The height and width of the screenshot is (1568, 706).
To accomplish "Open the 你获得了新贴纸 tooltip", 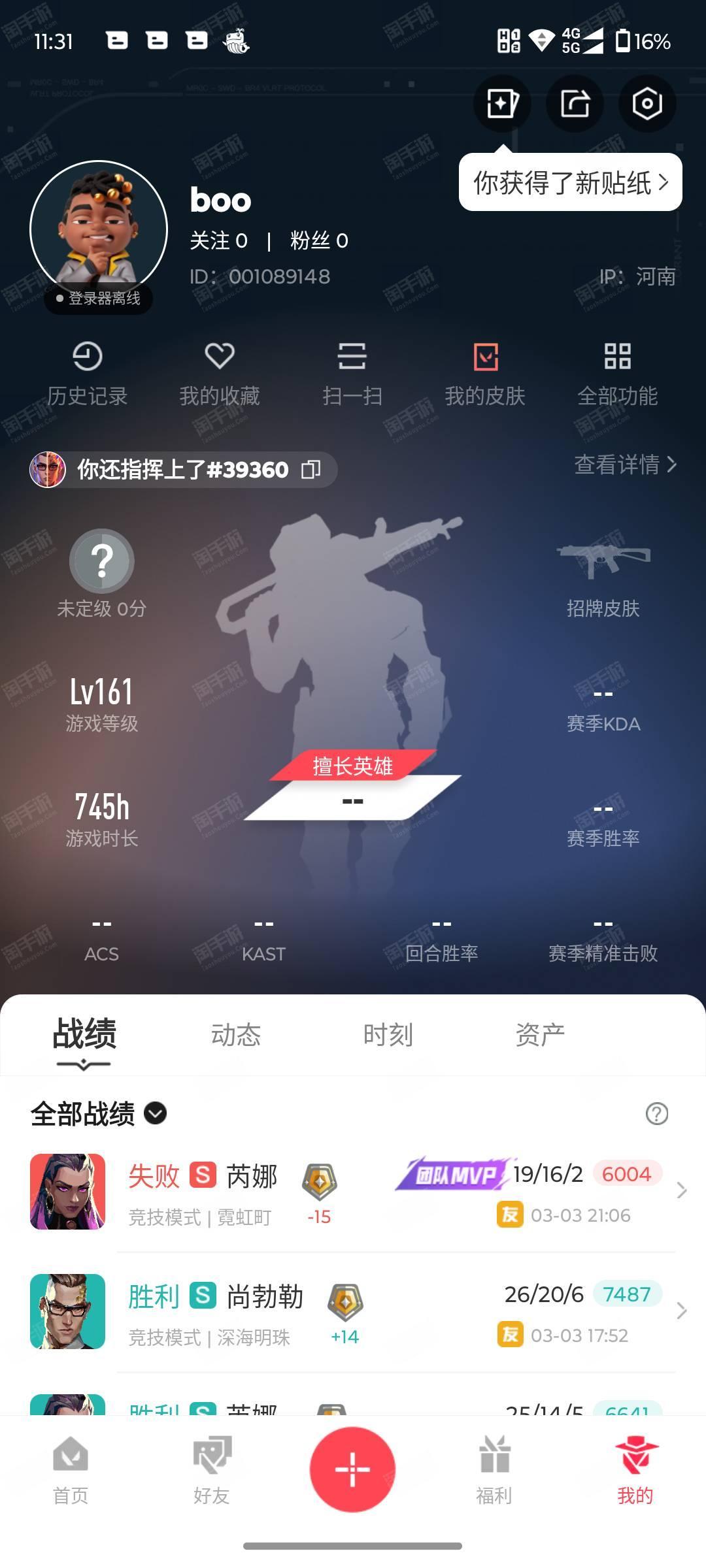I will (570, 183).
